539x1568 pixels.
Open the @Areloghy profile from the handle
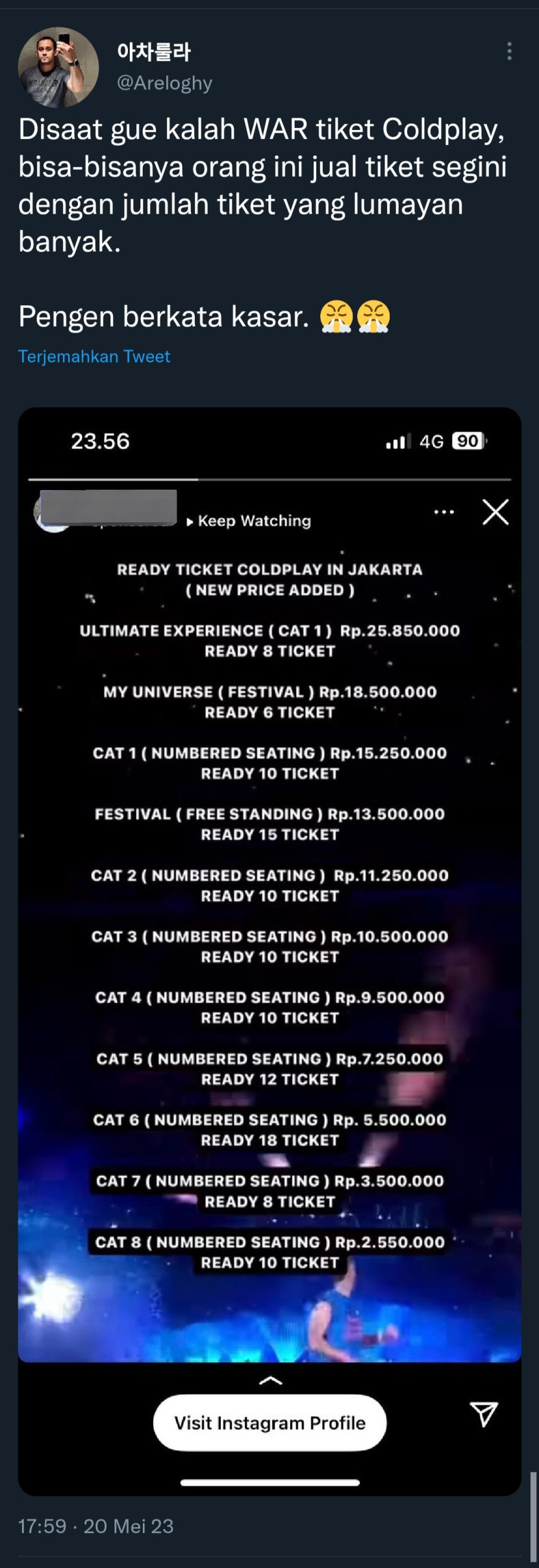(164, 83)
